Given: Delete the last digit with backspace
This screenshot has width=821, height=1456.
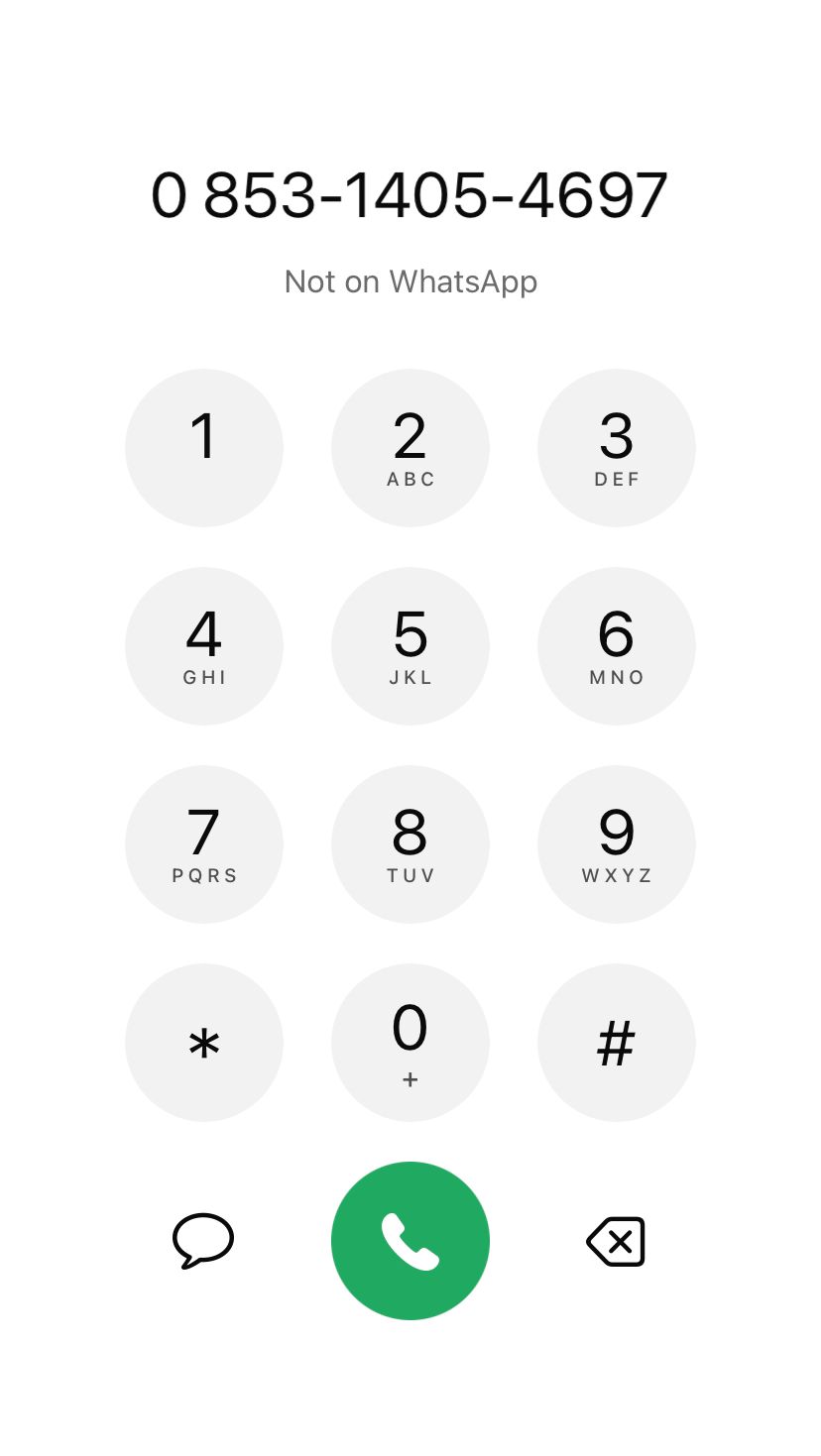Looking at the screenshot, I should pos(616,1241).
